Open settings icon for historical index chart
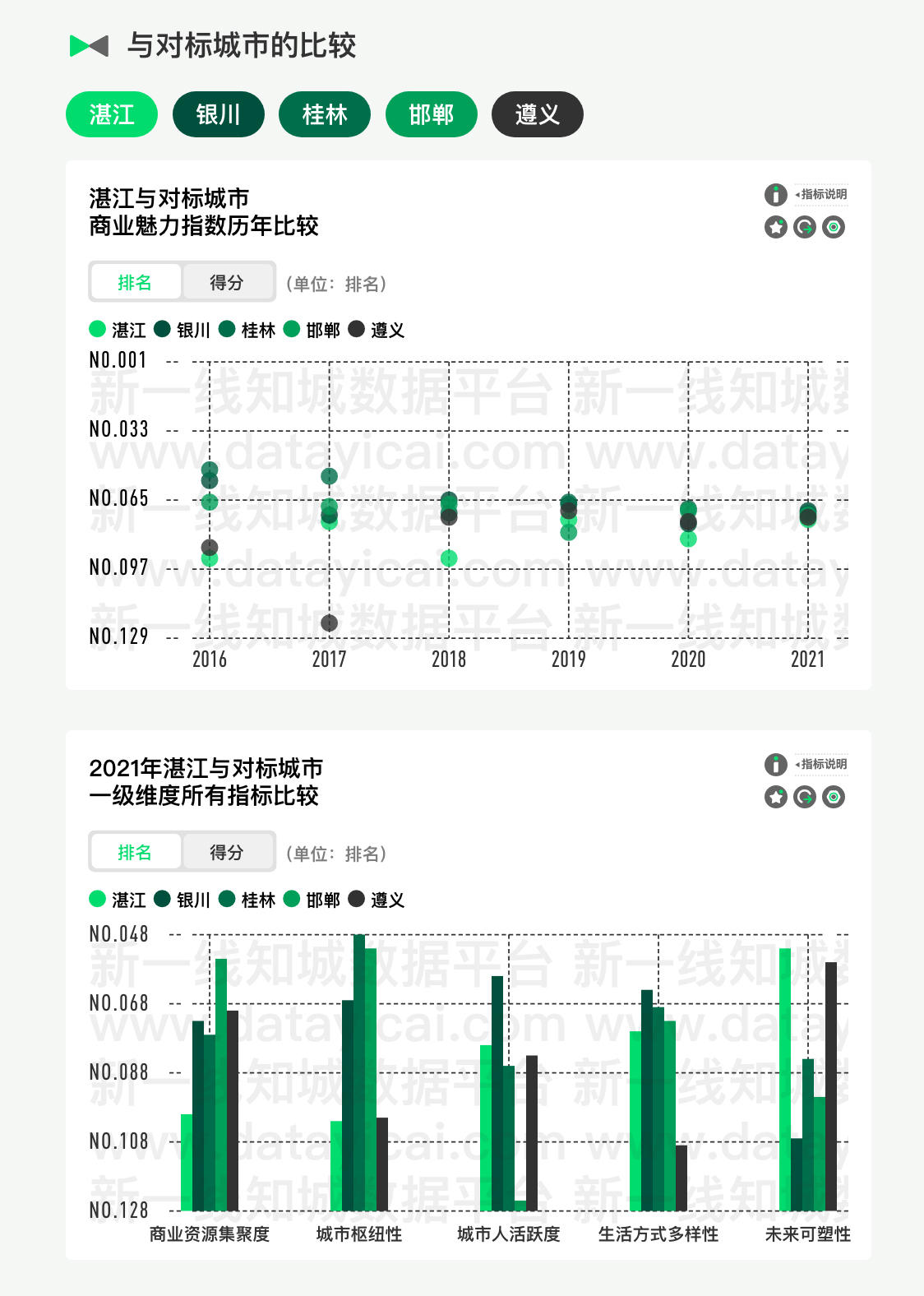The height and width of the screenshot is (1296, 924). [x=834, y=227]
